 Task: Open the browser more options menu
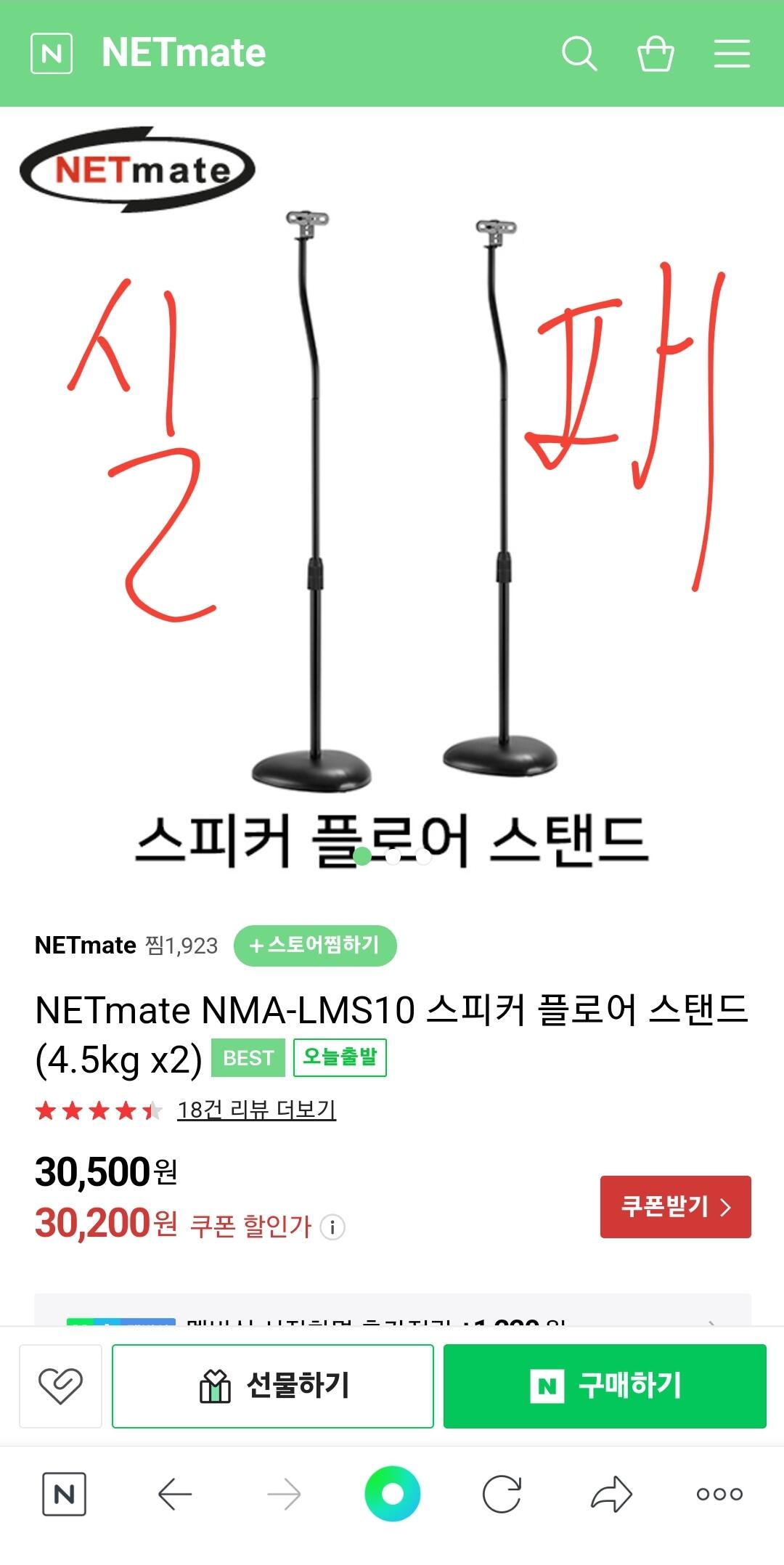pos(719,1494)
